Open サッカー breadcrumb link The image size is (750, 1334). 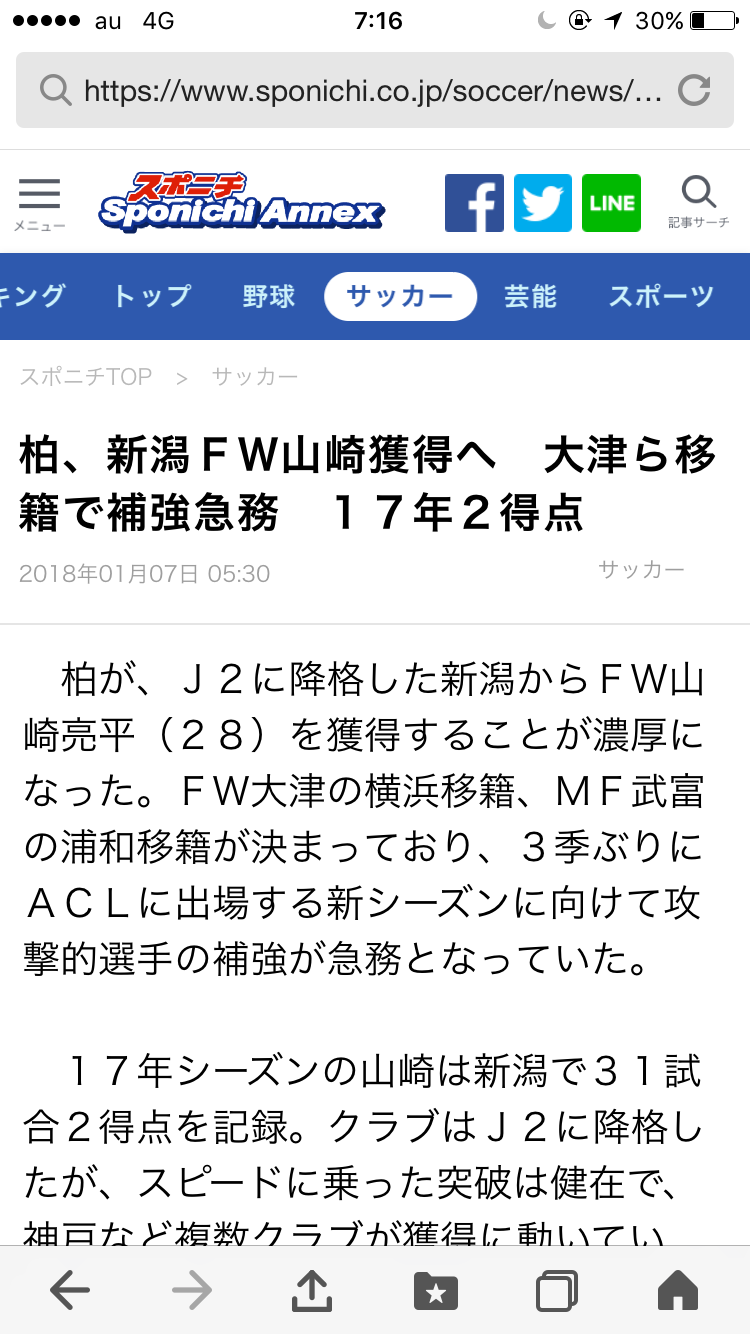pos(255,377)
